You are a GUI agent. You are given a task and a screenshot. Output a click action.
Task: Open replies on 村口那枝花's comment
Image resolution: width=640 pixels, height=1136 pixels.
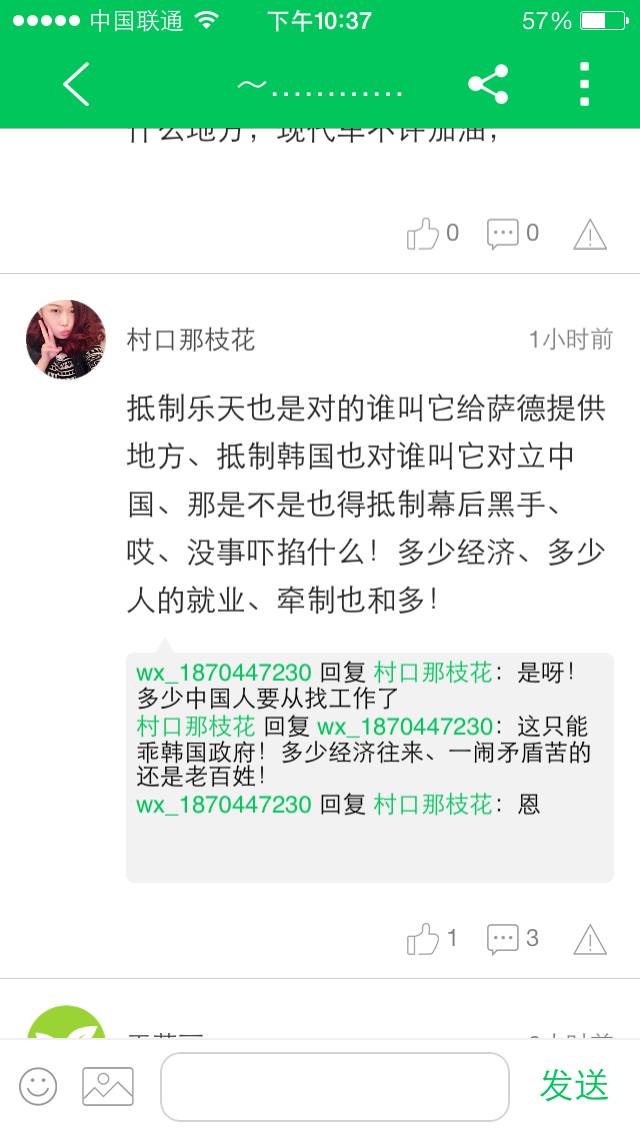(x=504, y=939)
